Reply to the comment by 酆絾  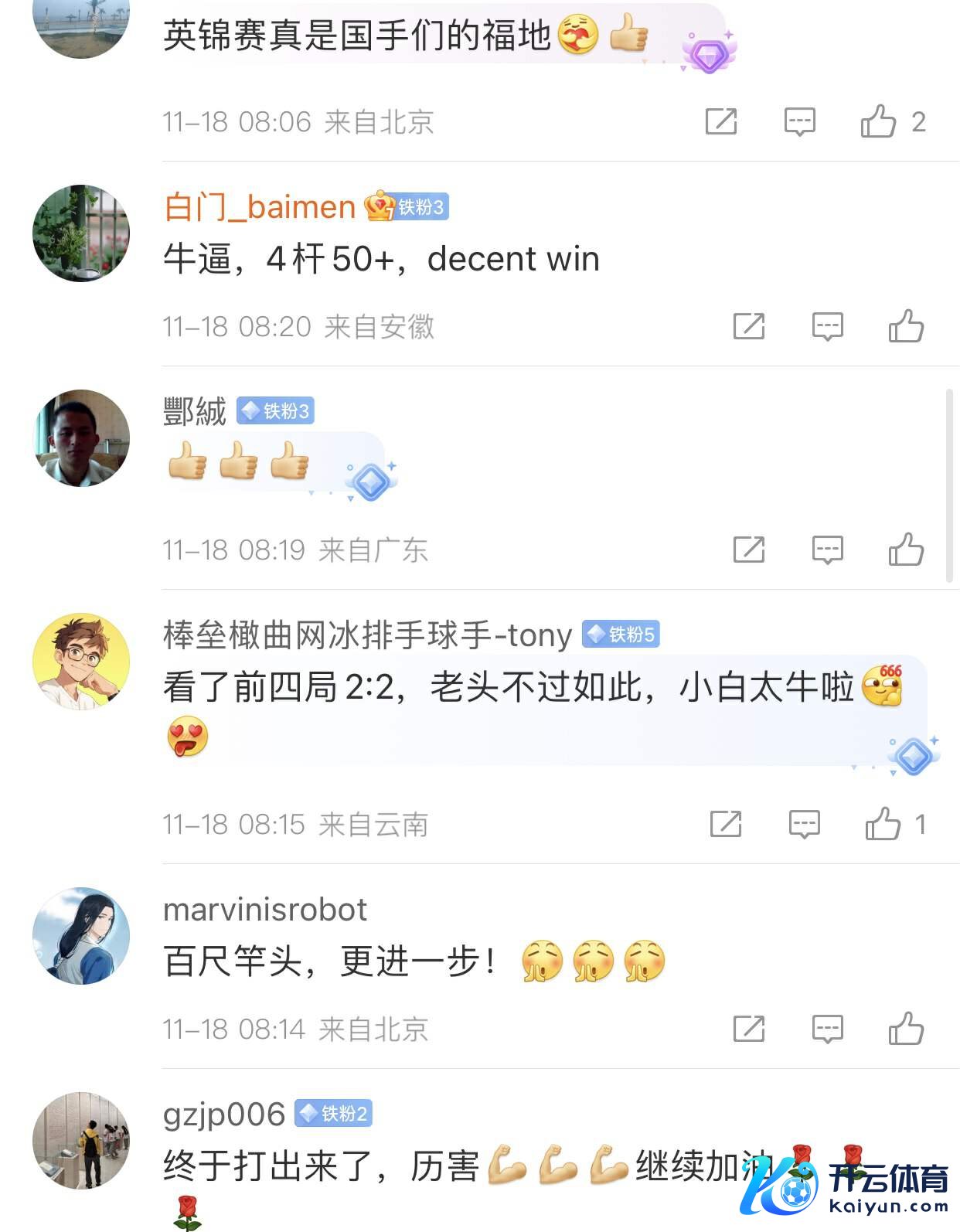(827, 550)
